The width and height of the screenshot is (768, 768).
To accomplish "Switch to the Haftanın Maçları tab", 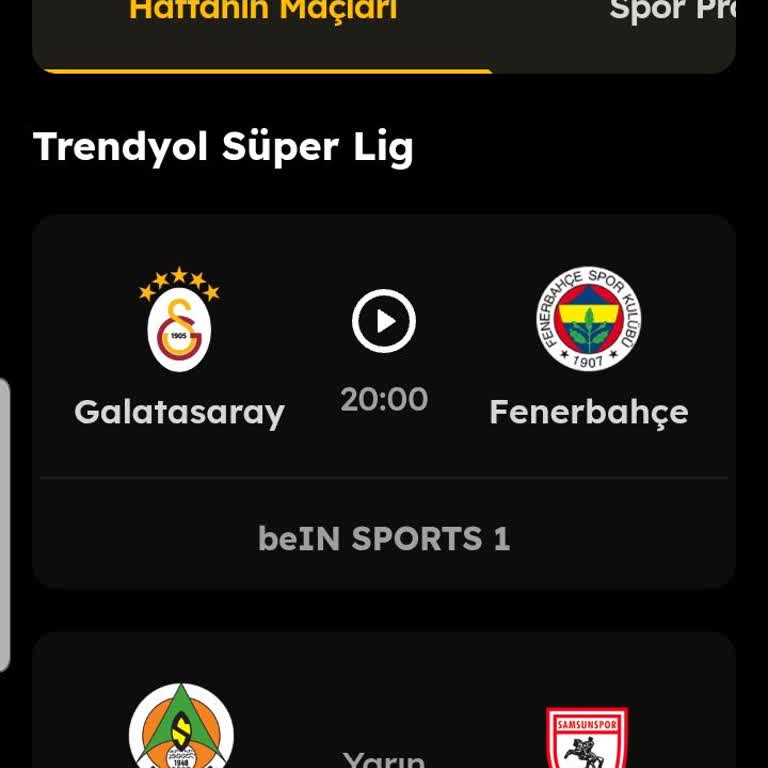I will click(263, 14).
